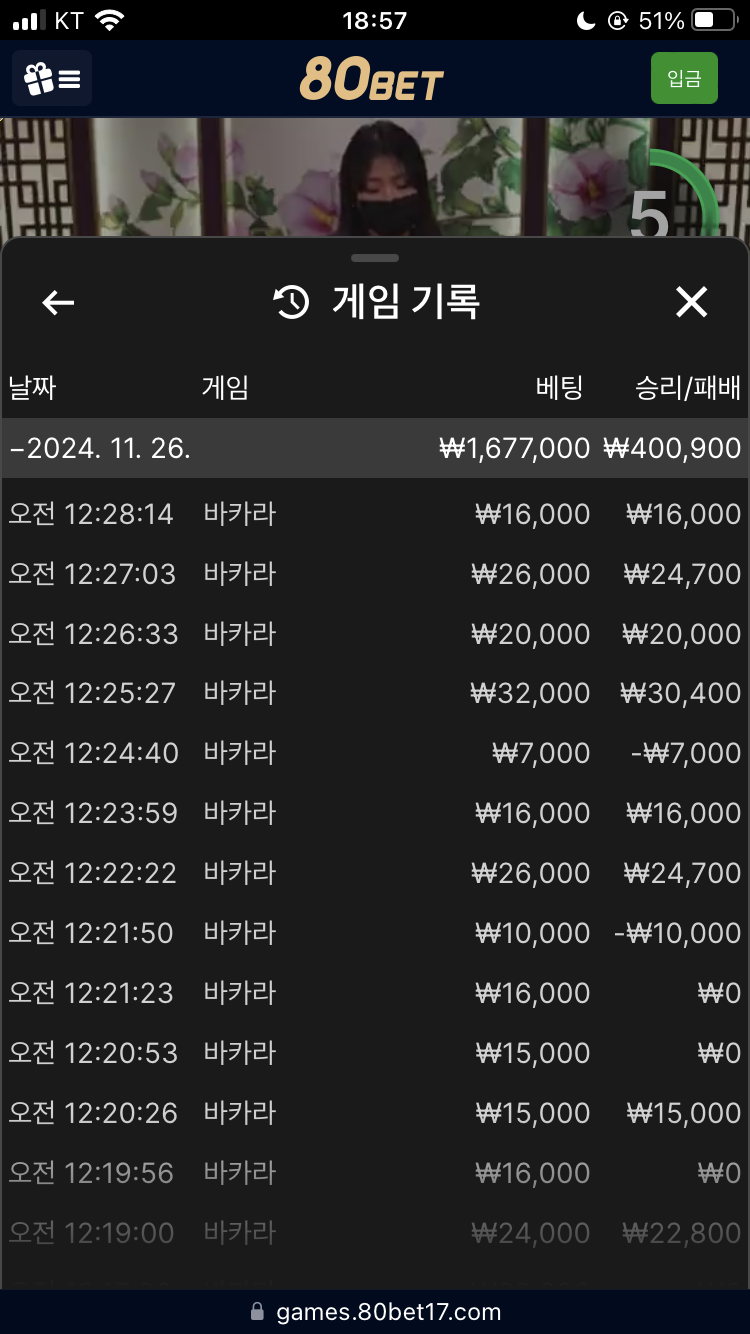The width and height of the screenshot is (750, 1334).
Task: Open the 오전 12:26:33 바카라 record
Action: (375, 634)
